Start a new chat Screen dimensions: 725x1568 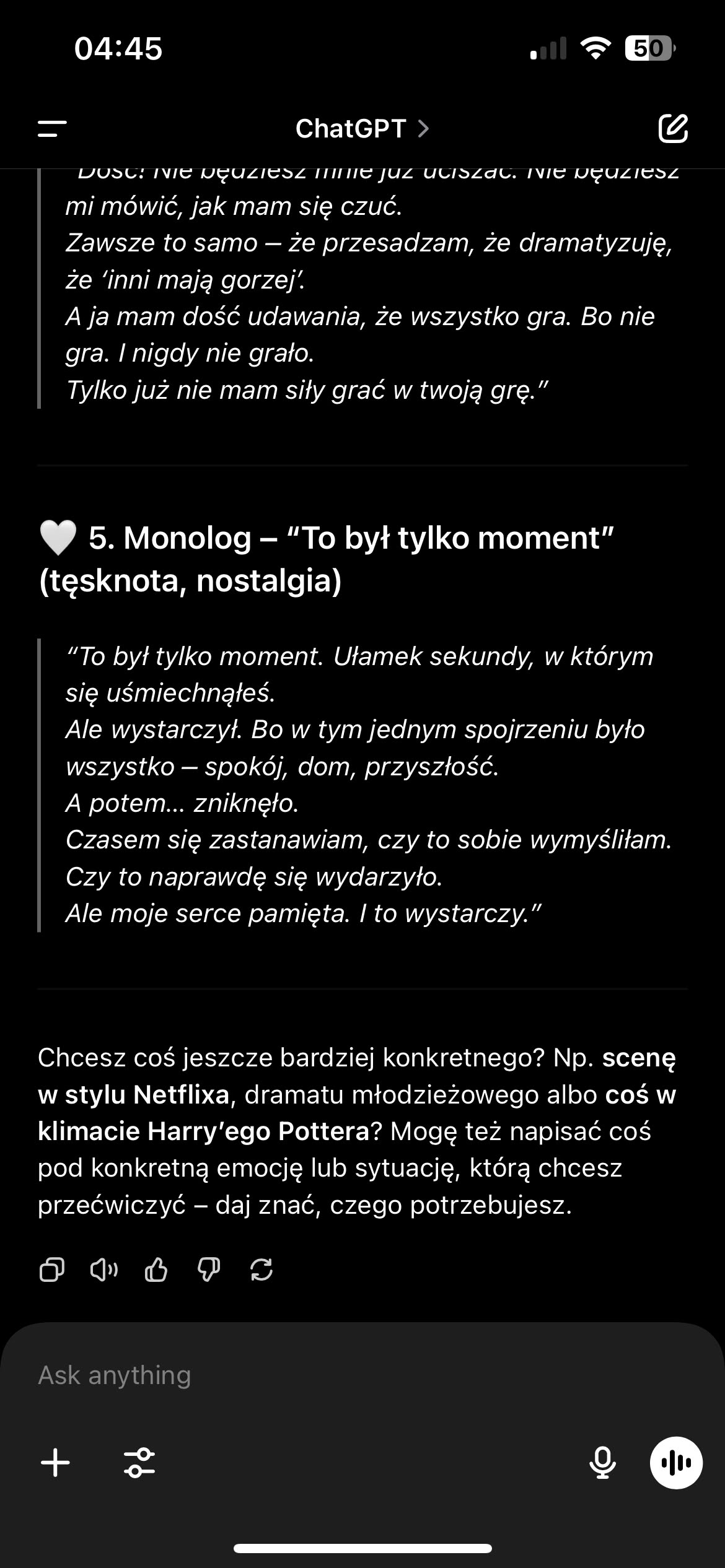[x=673, y=129]
